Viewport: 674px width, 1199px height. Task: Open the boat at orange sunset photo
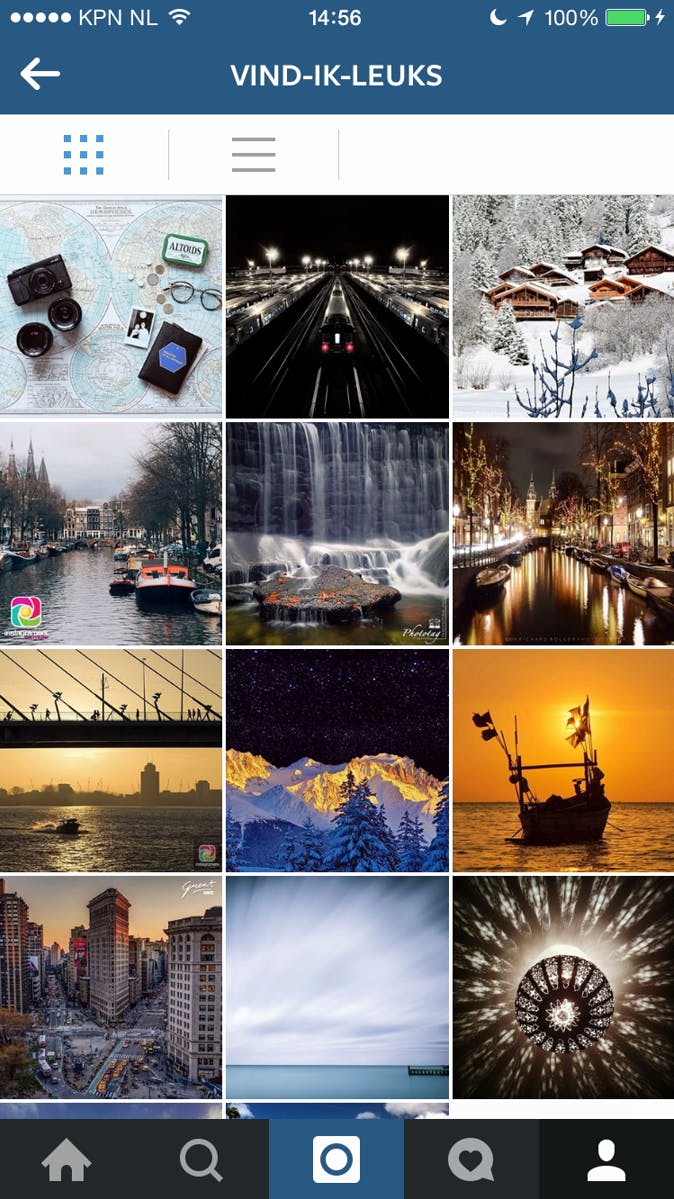click(x=563, y=760)
